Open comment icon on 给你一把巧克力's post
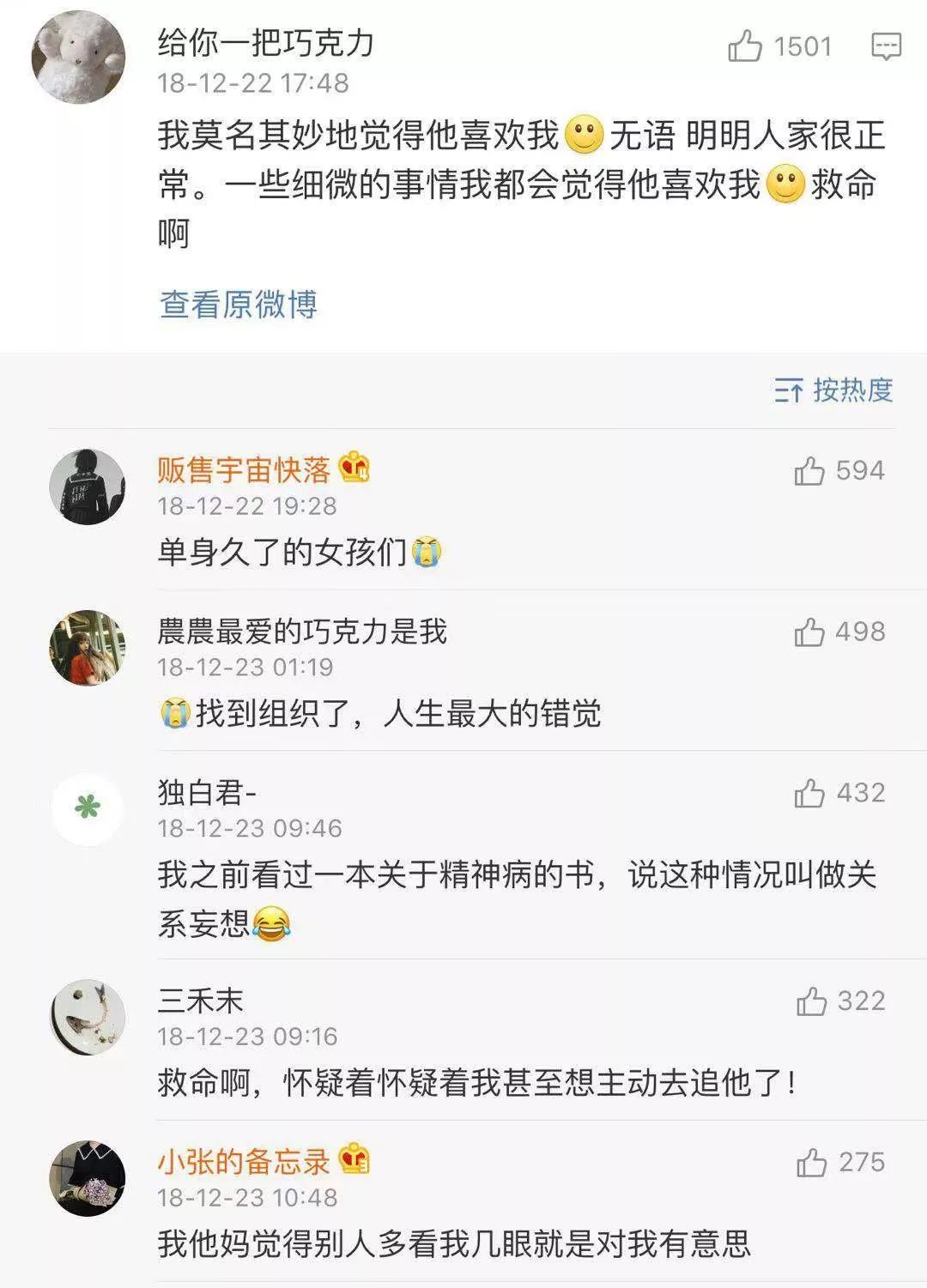This screenshot has height=1288, width=927. coord(886,46)
